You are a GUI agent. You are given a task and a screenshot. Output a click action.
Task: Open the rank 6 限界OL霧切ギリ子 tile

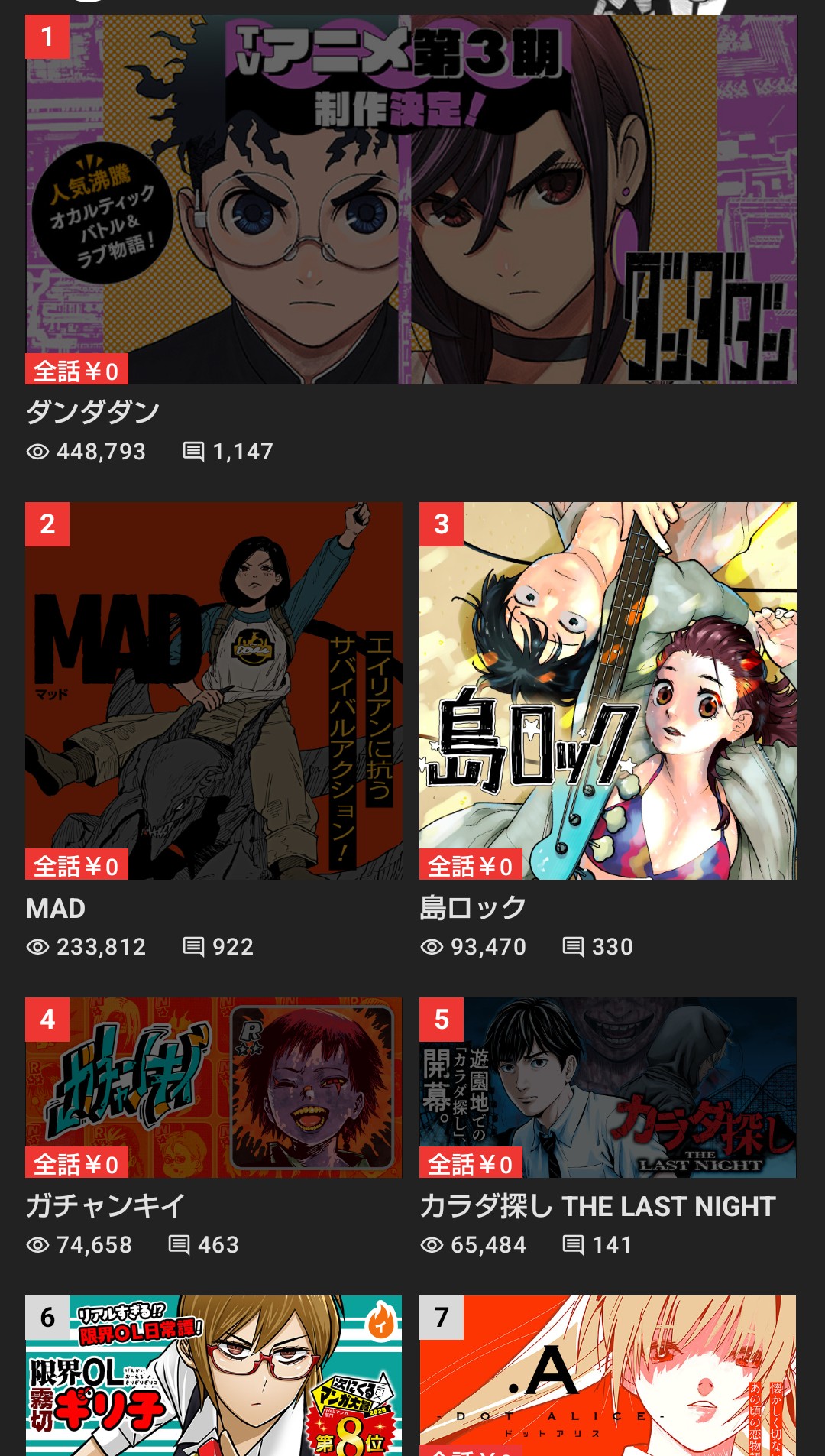pyautogui.click(x=214, y=1376)
